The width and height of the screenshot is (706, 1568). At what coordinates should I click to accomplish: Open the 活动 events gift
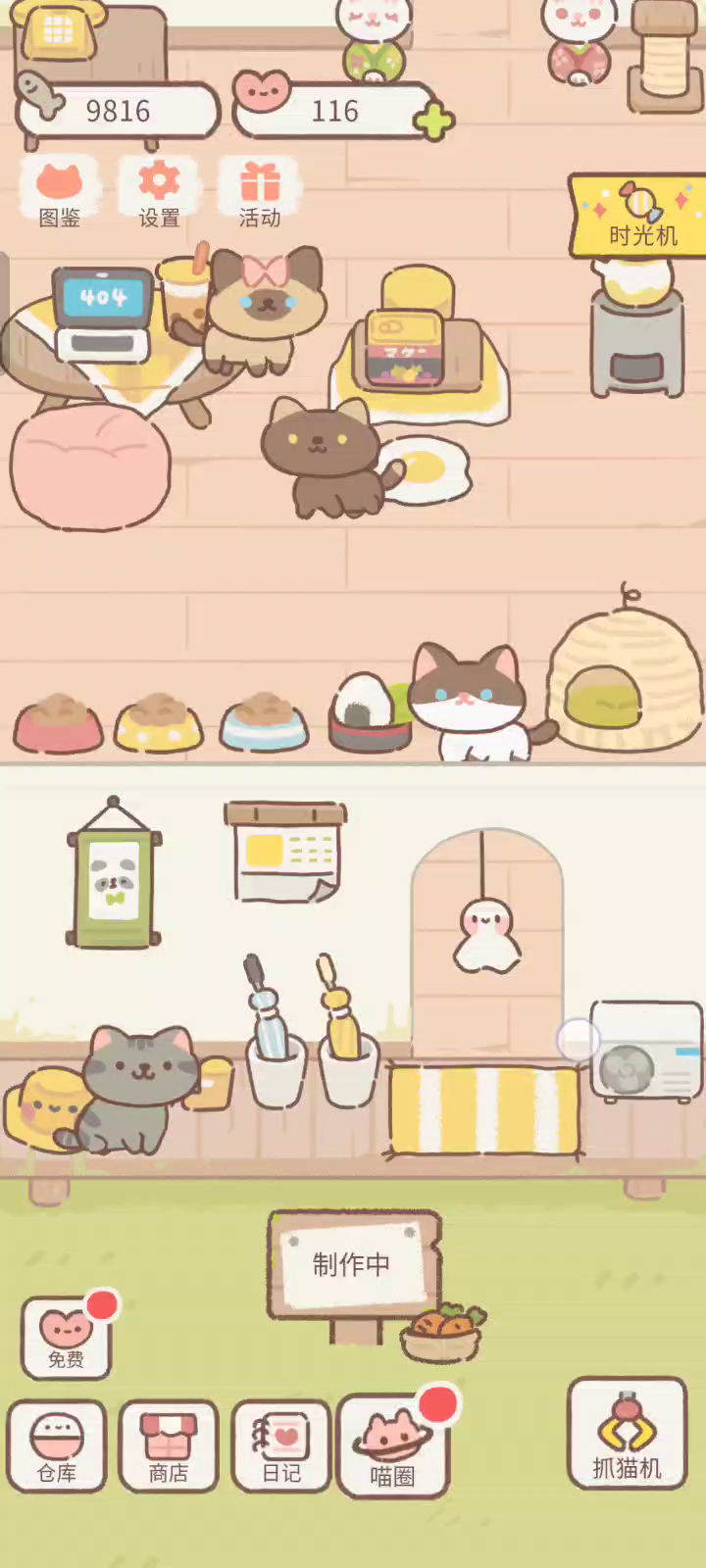click(260, 194)
